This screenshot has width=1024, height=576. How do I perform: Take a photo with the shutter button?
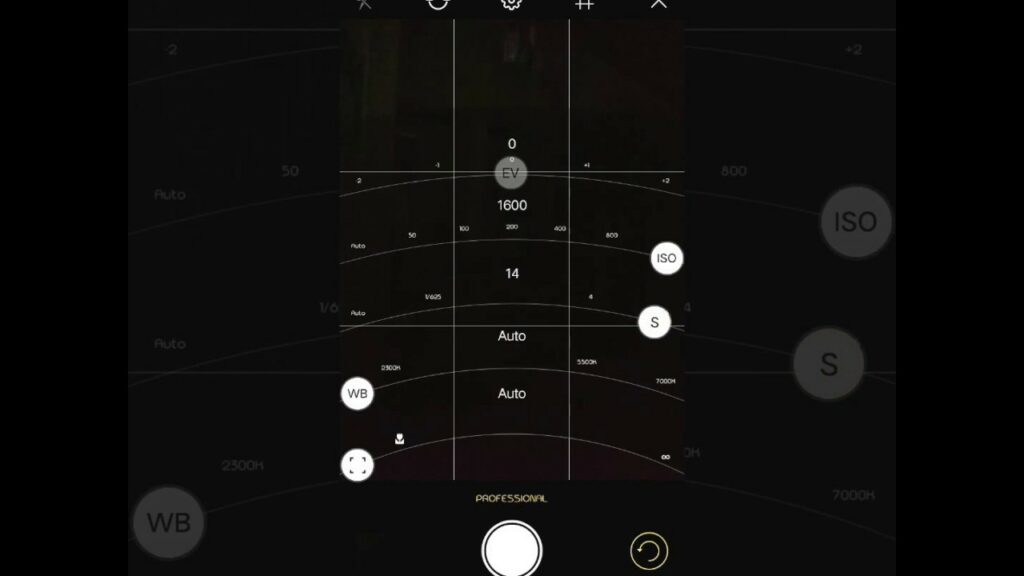tap(512, 549)
